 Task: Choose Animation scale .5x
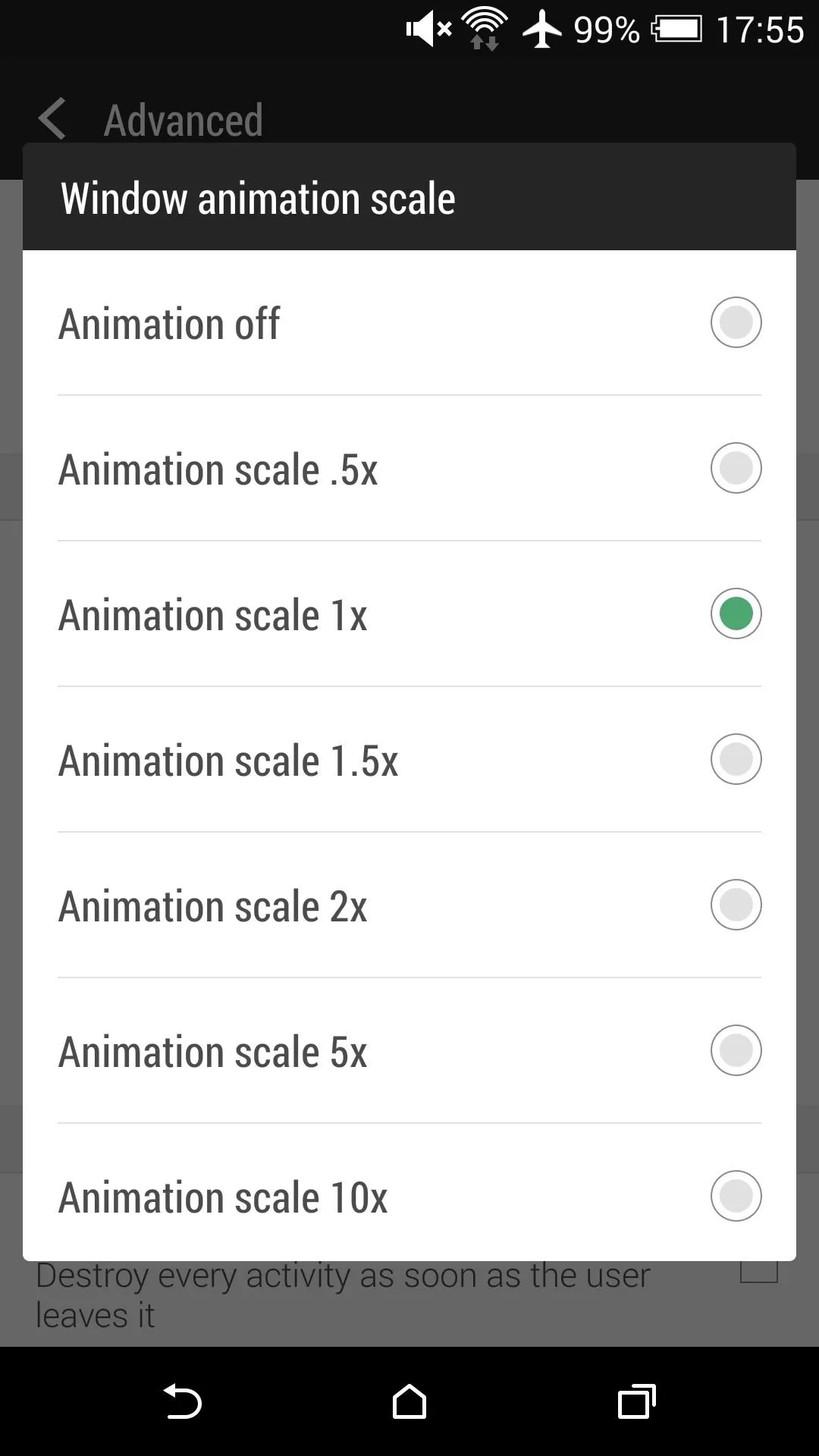pos(409,468)
